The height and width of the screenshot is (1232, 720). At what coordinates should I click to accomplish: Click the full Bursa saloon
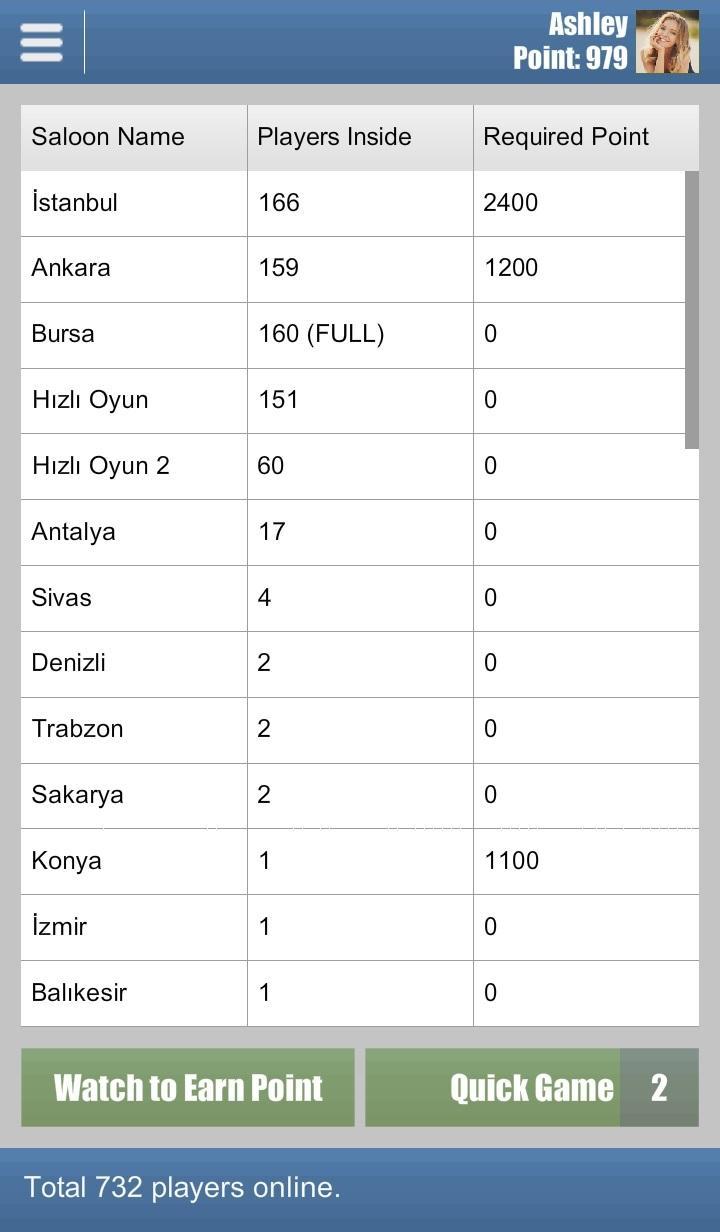point(133,334)
